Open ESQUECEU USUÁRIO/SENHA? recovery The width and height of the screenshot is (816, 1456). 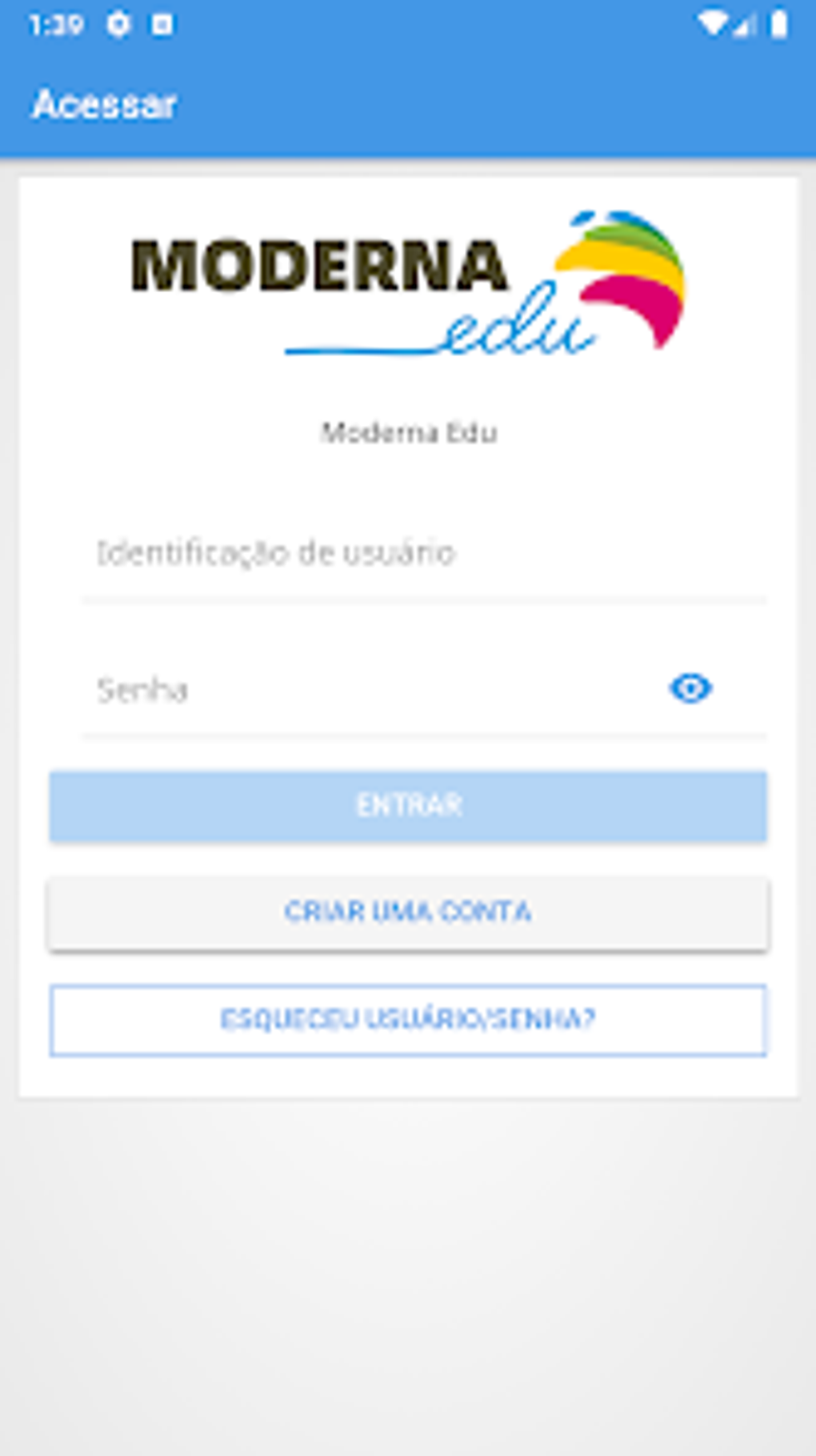coord(408,1020)
